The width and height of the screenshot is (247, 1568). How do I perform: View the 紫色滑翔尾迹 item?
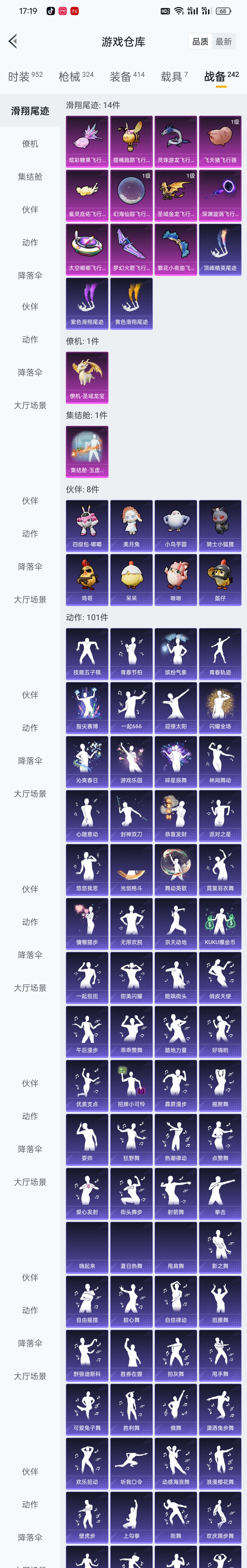click(87, 303)
